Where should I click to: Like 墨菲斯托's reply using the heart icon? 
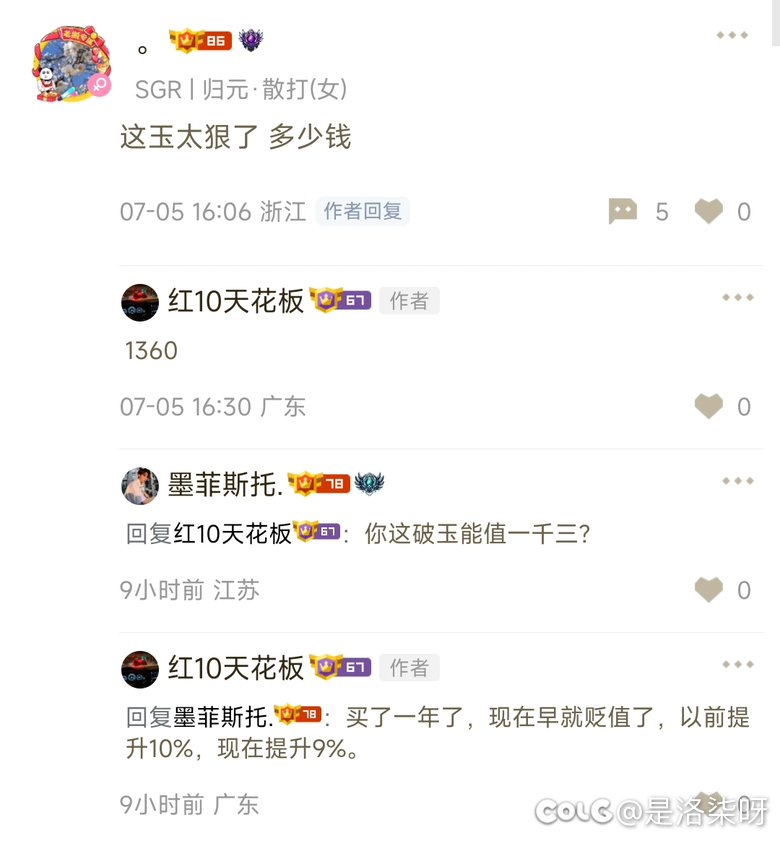click(x=708, y=590)
